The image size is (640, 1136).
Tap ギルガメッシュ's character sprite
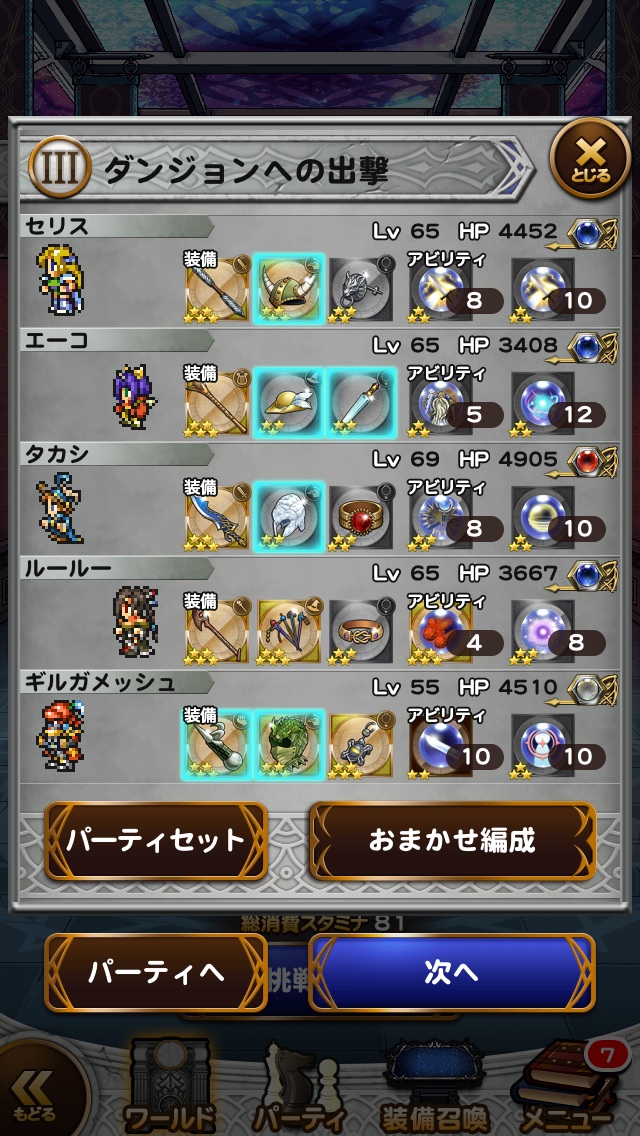(x=60, y=738)
